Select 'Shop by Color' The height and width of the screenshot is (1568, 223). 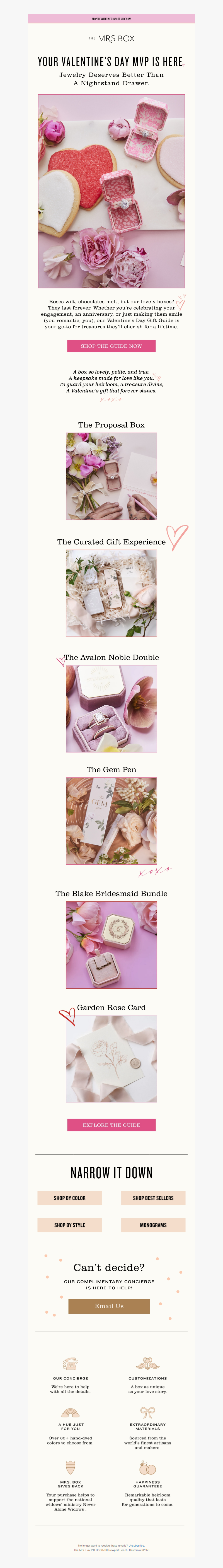click(69, 1198)
